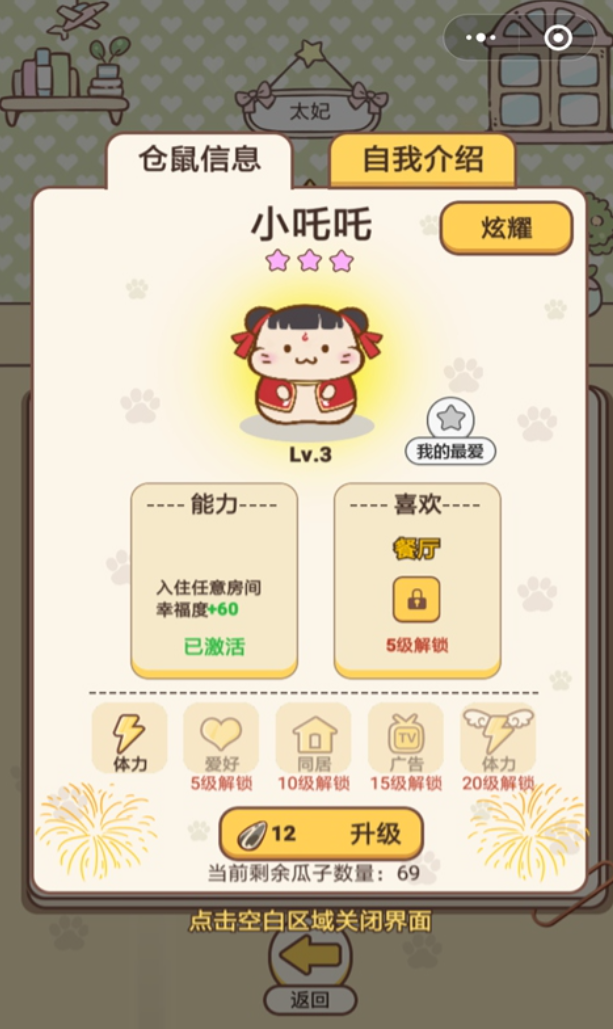View the 同居 skill locked until 10级
This screenshot has height=1029, width=613.
[x=314, y=738]
